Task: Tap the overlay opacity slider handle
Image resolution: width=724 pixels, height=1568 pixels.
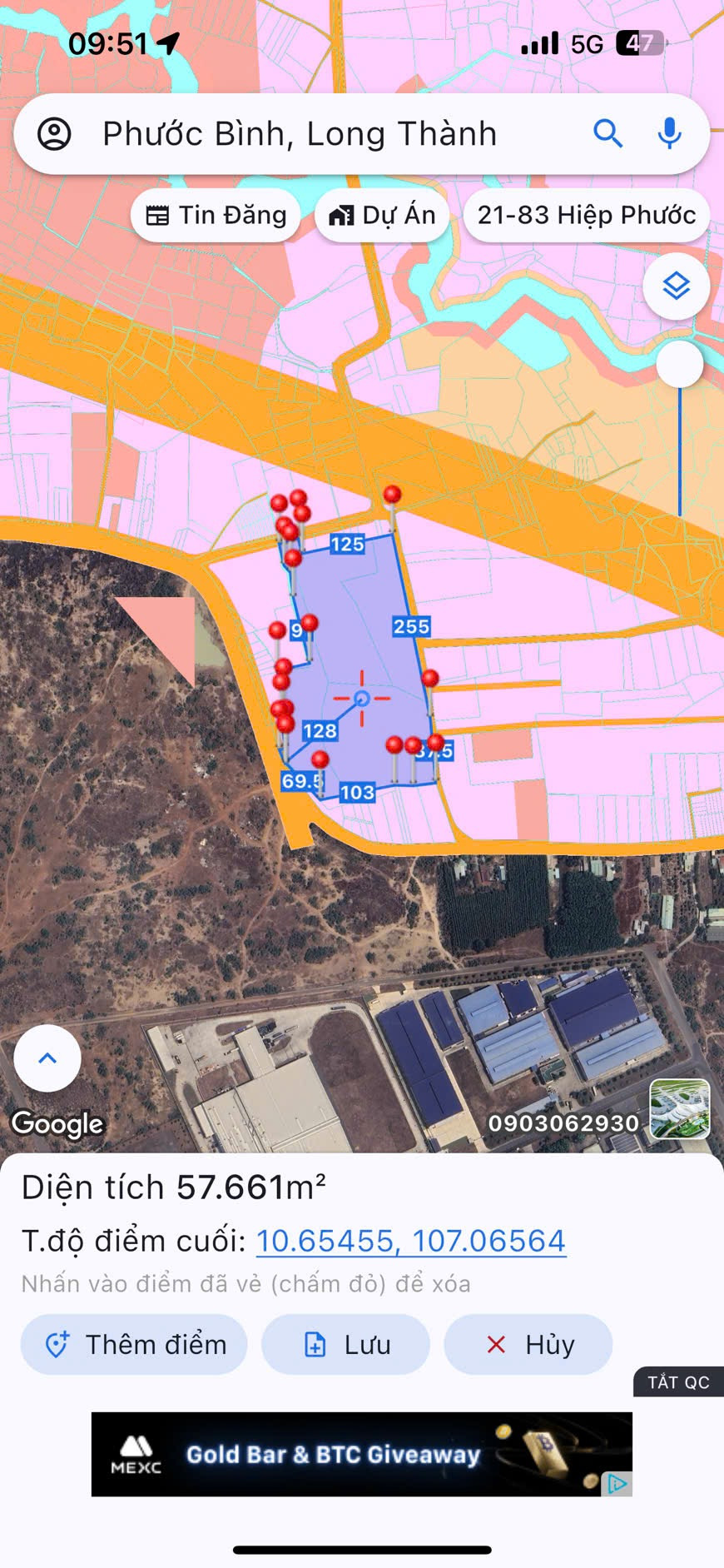Action: 680,364
